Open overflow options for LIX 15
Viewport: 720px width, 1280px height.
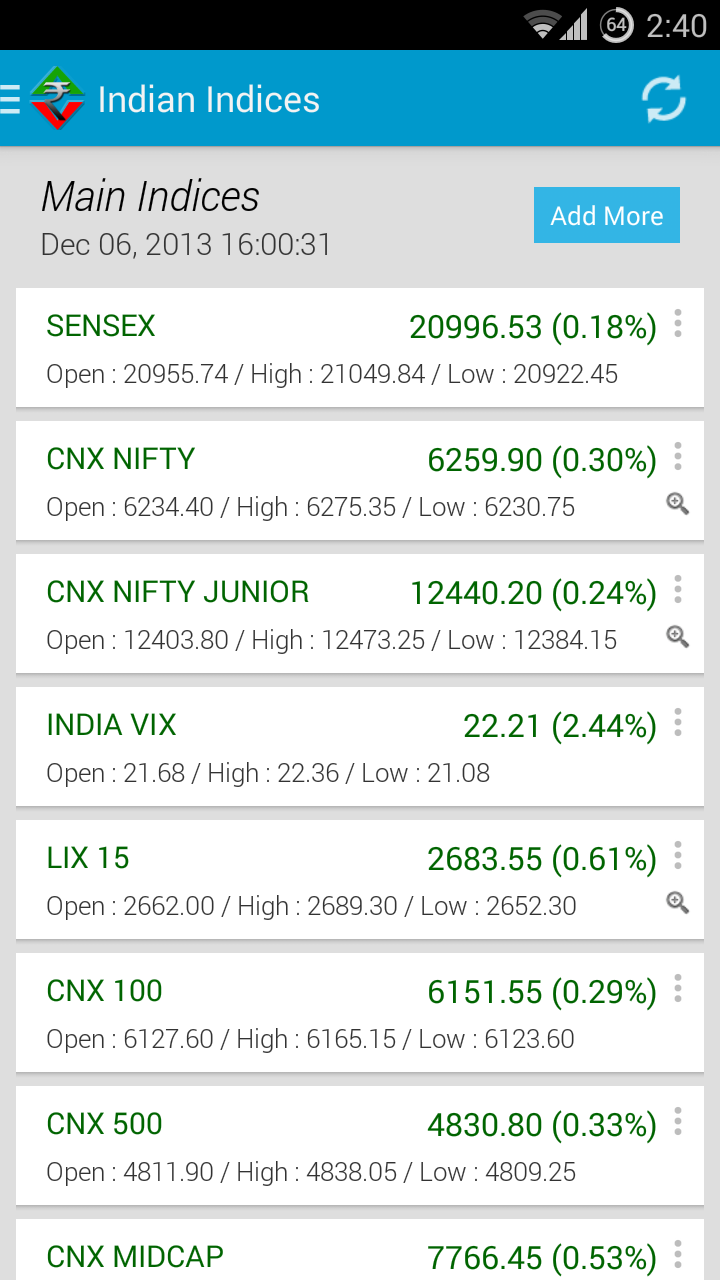tap(678, 856)
